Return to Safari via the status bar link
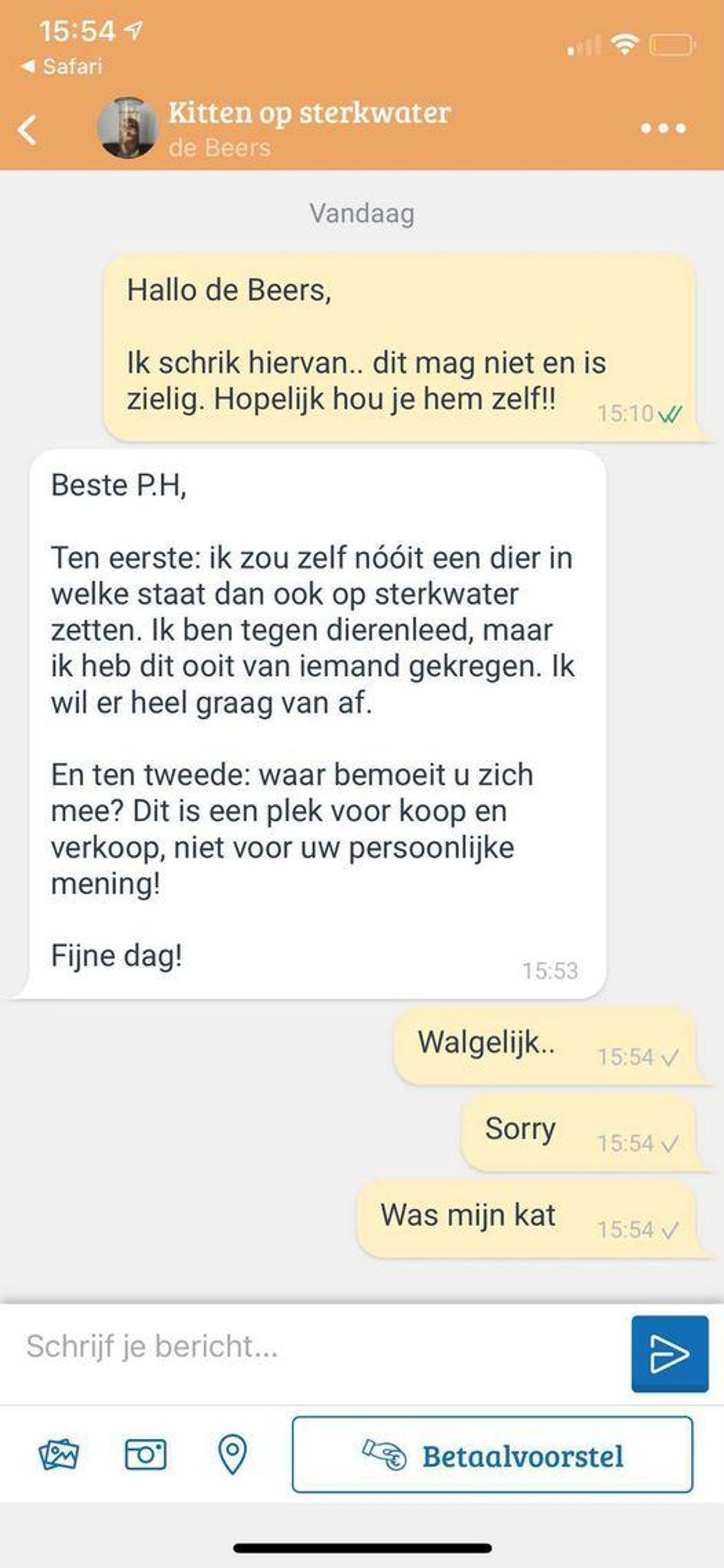 point(62,66)
